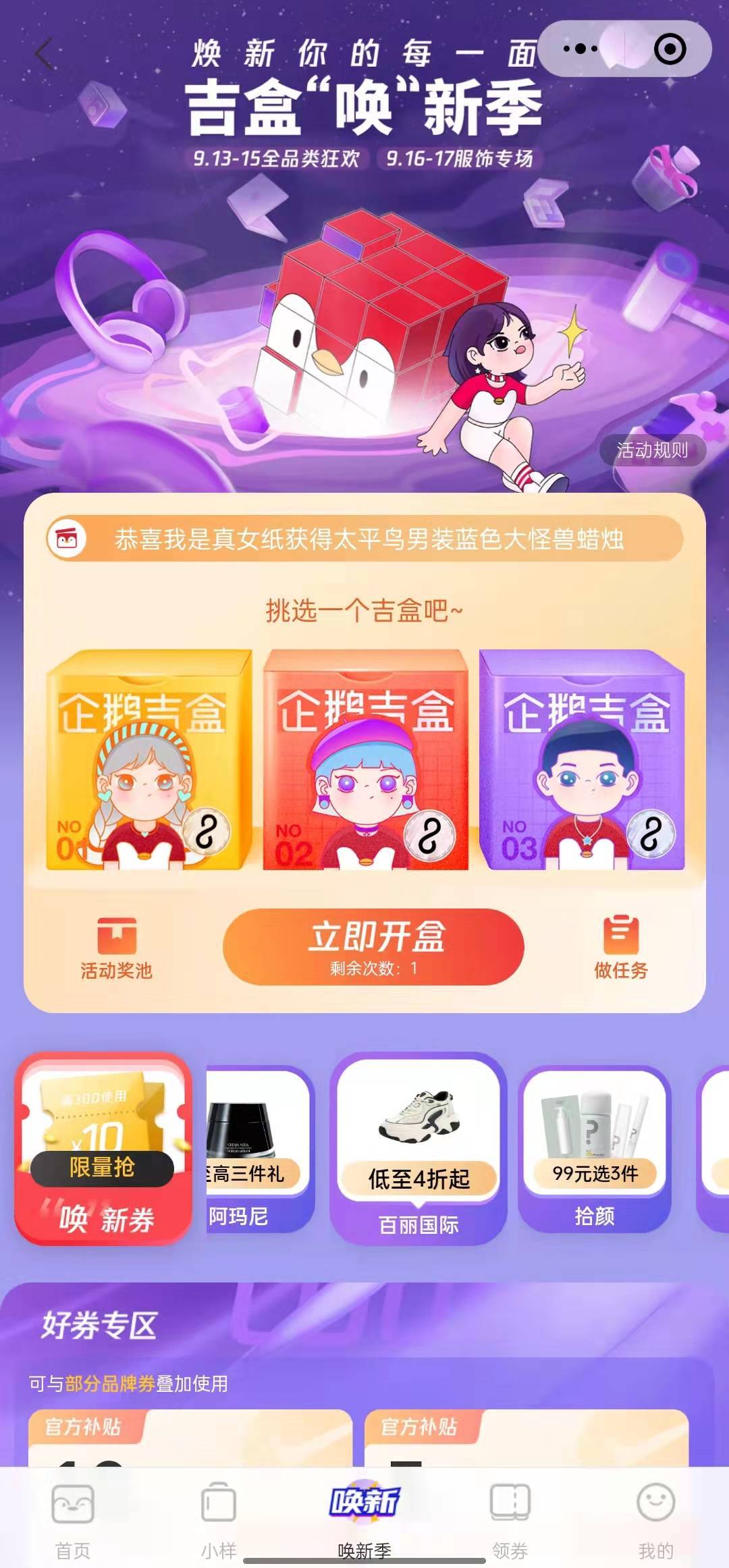Viewport: 729px width, 1568px height.
Task: Open the 唤新季 tab
Action: 364,1518
